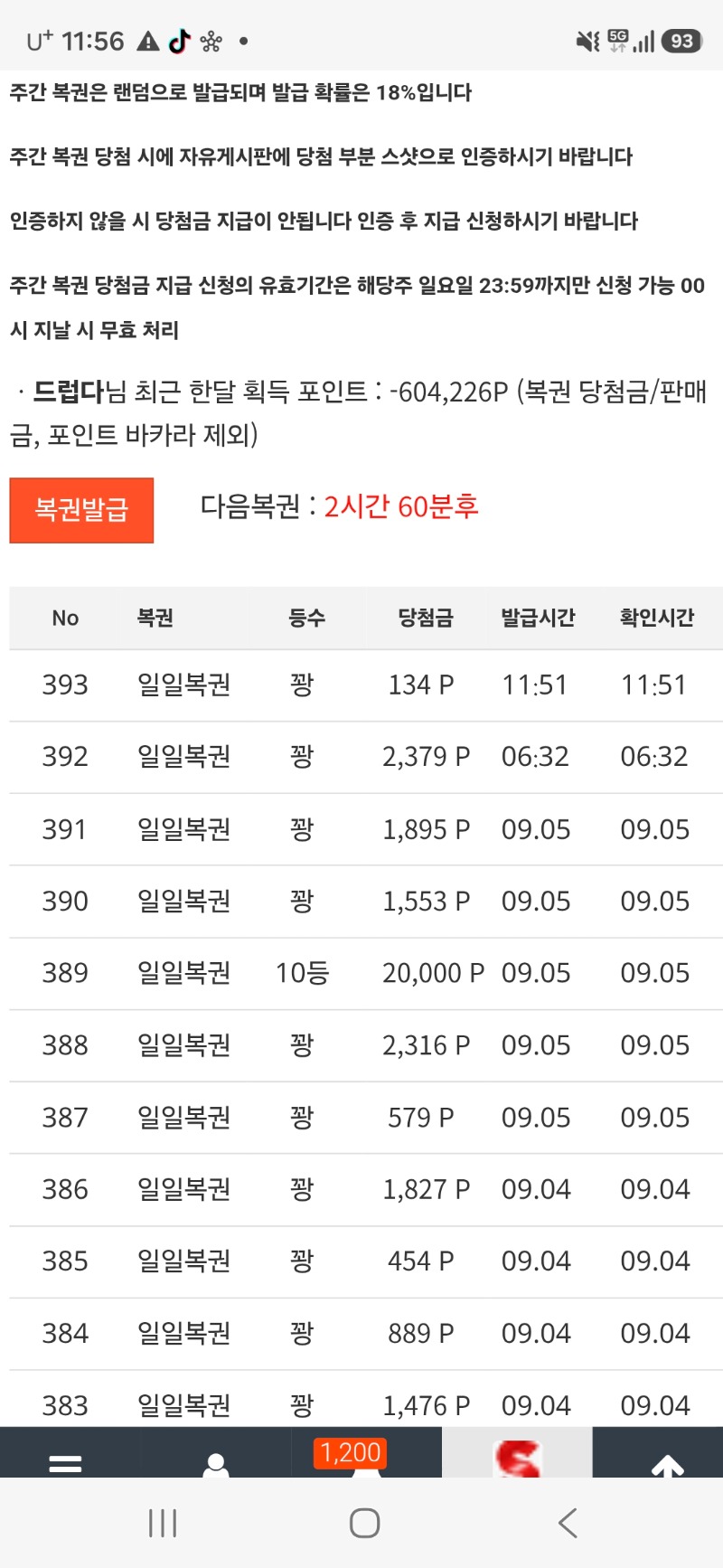Screen dimensions: 723x1568
Task: Tap the 복권발급 button
Action: [81, 510]
